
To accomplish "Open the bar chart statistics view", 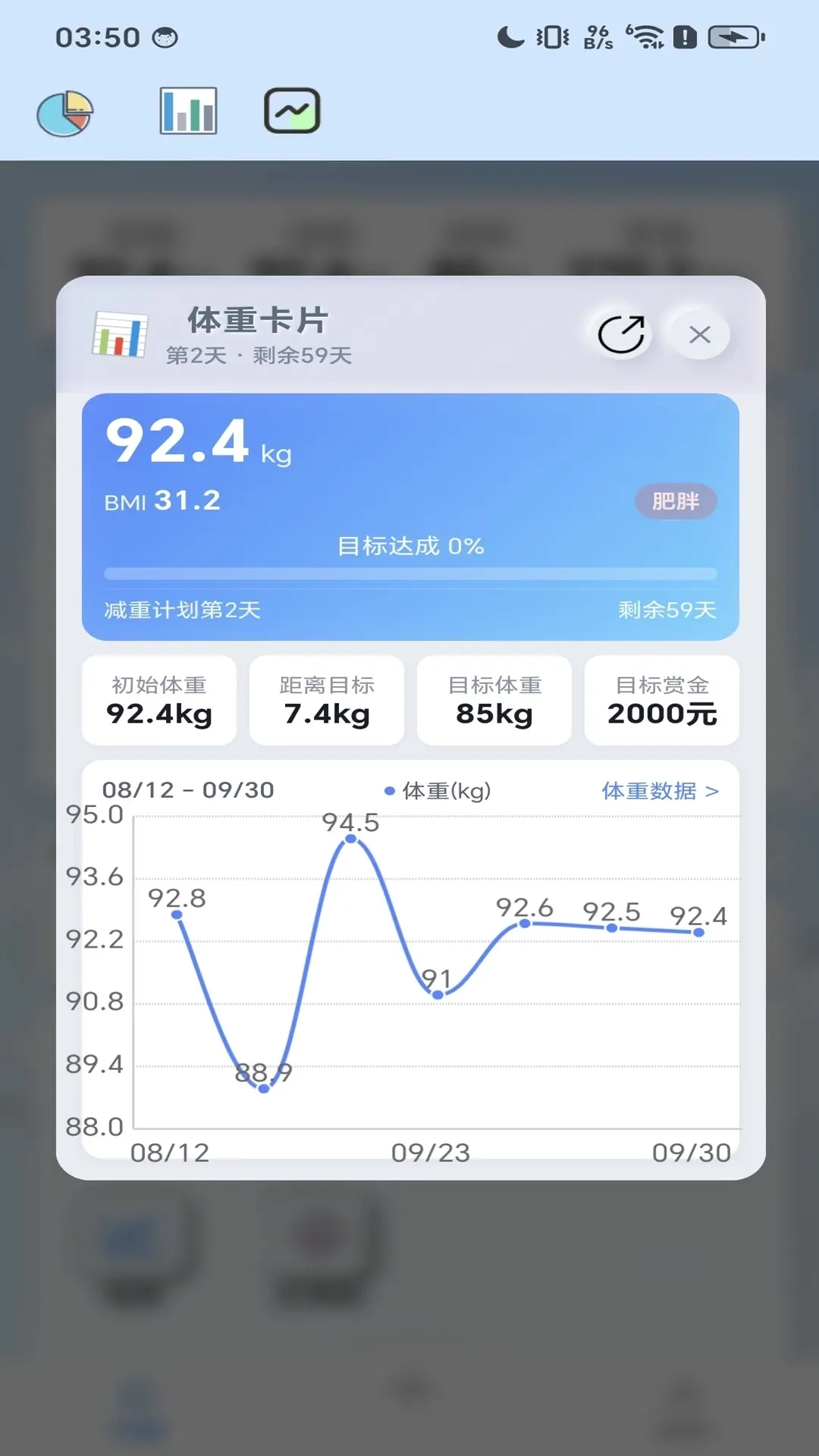I will pos(187,110).
